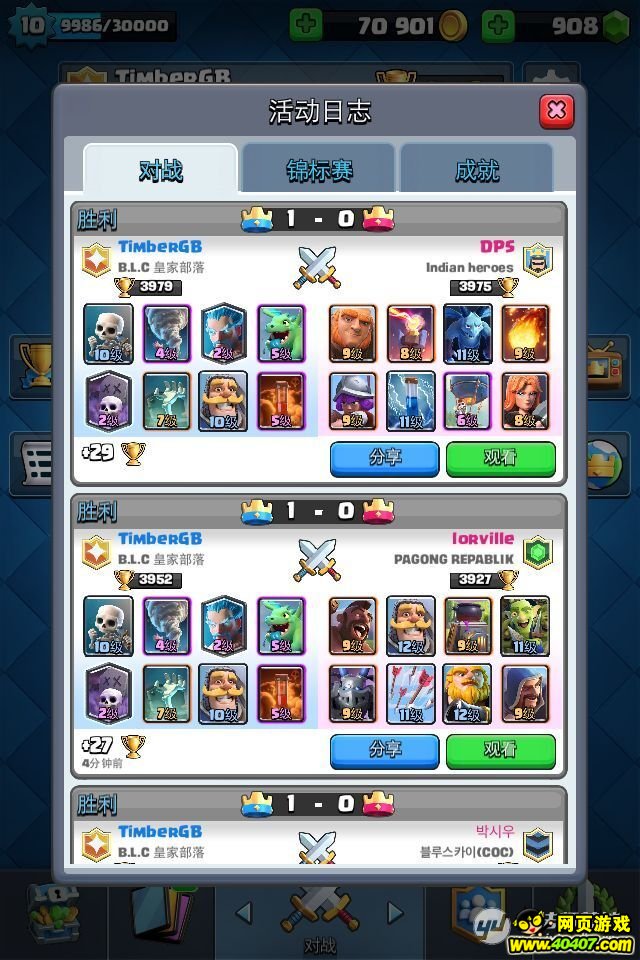Open opponent DPS's profile name
640x960 pixels.
coord(497,246)
